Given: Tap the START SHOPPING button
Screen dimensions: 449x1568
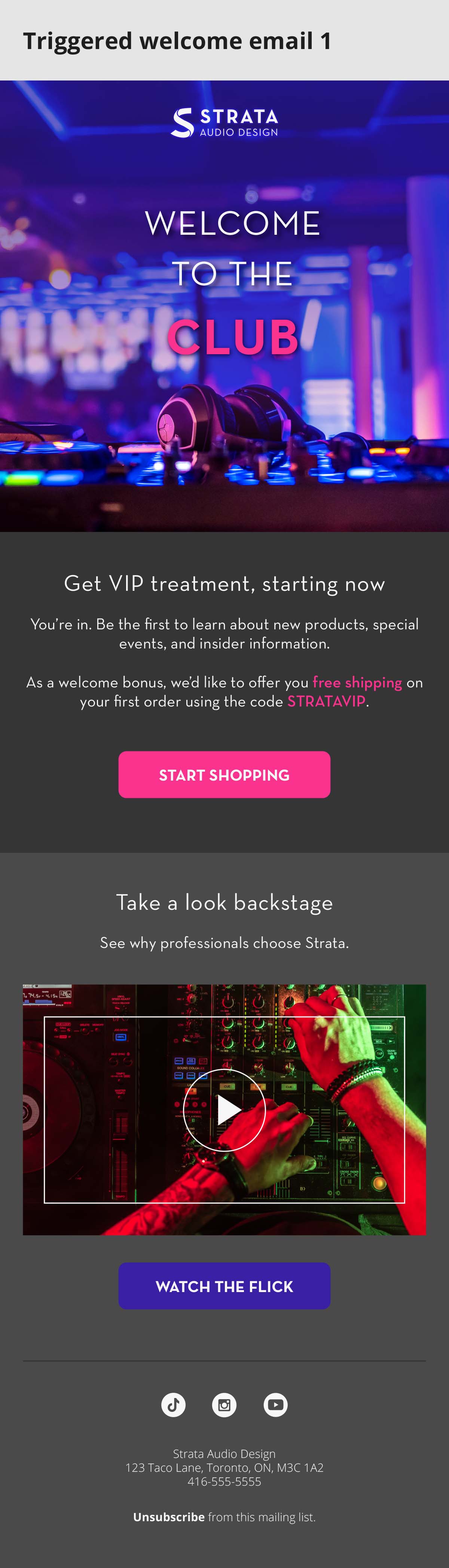Looking at the screenshot, I should coord(224,774).
